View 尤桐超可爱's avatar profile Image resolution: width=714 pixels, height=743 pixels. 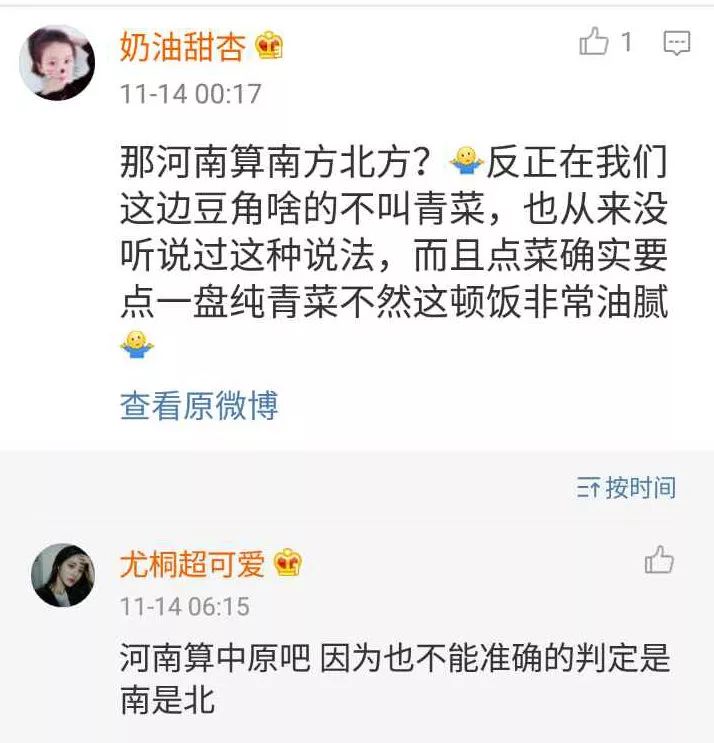[x=63, y=575]
